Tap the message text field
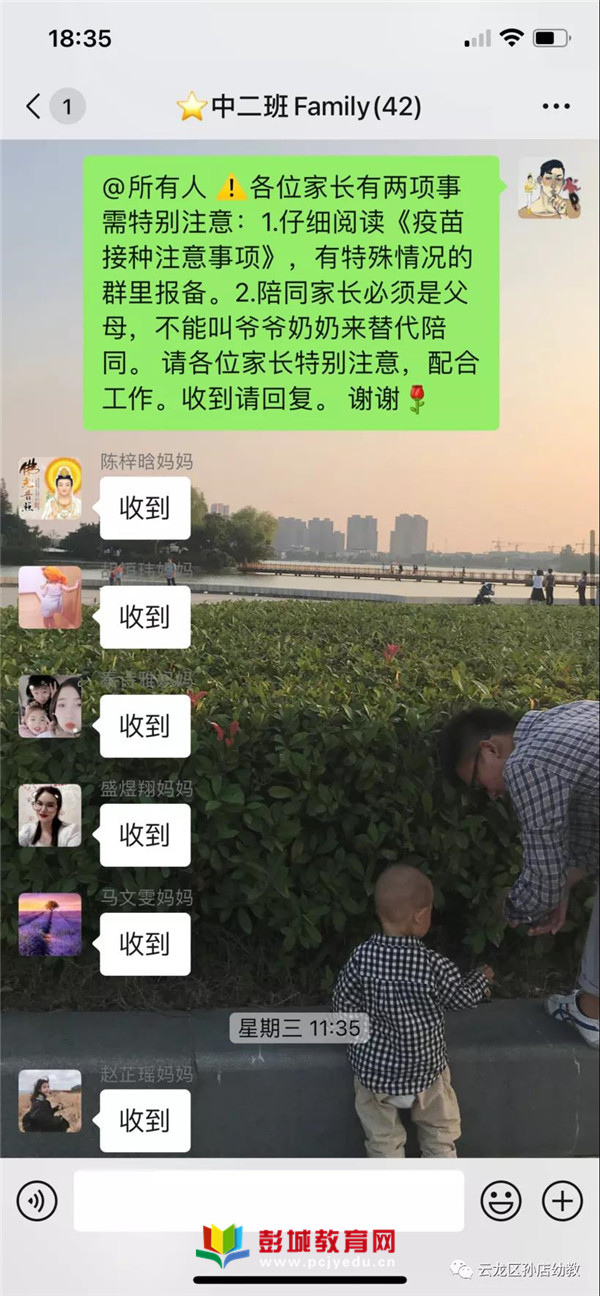 268,1200
